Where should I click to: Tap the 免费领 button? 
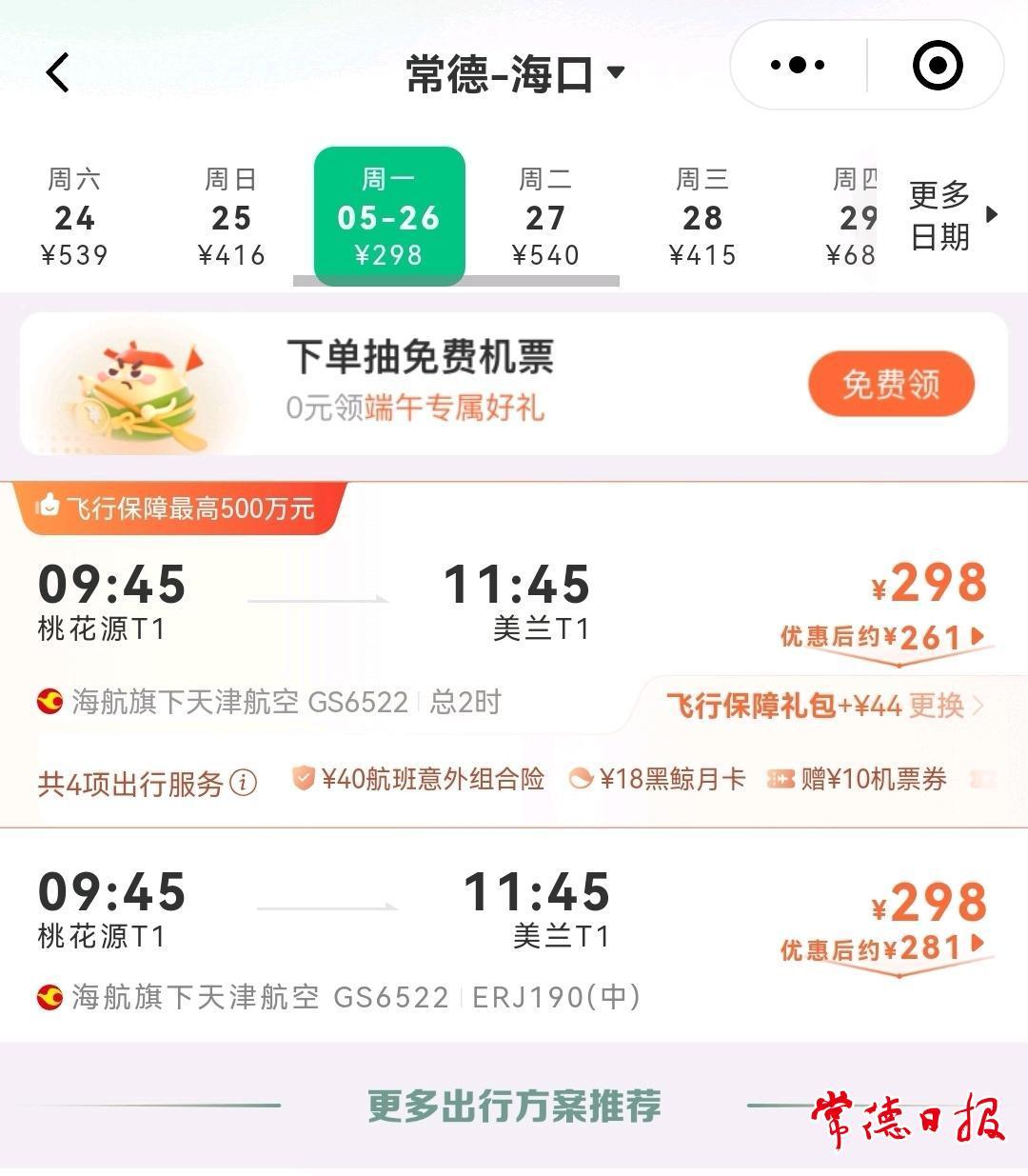click(891, 385)
